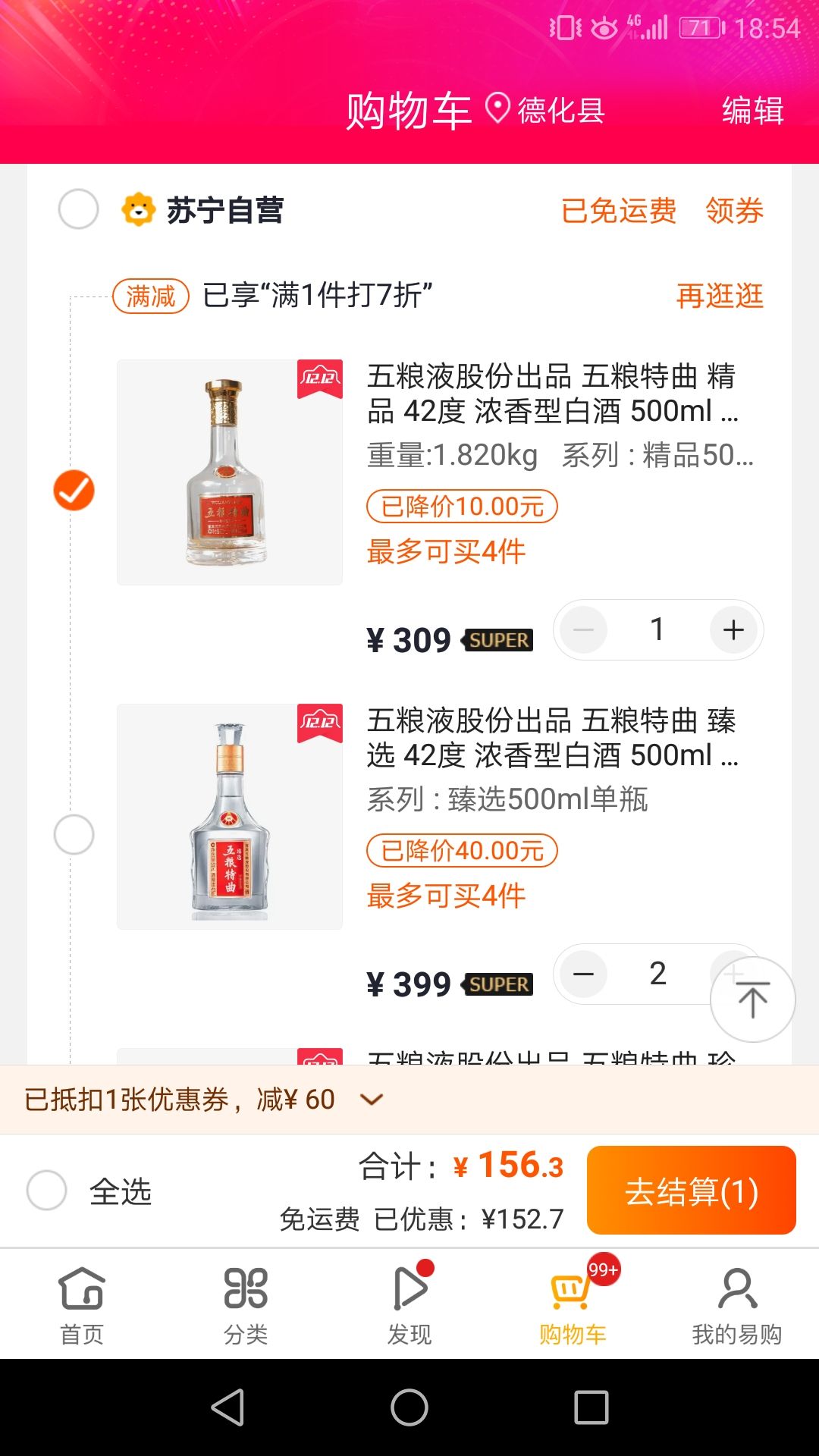The image size is (819, 1456).
Task: Open 五粮特曲 臻选 product image
Action: point(230,817)
